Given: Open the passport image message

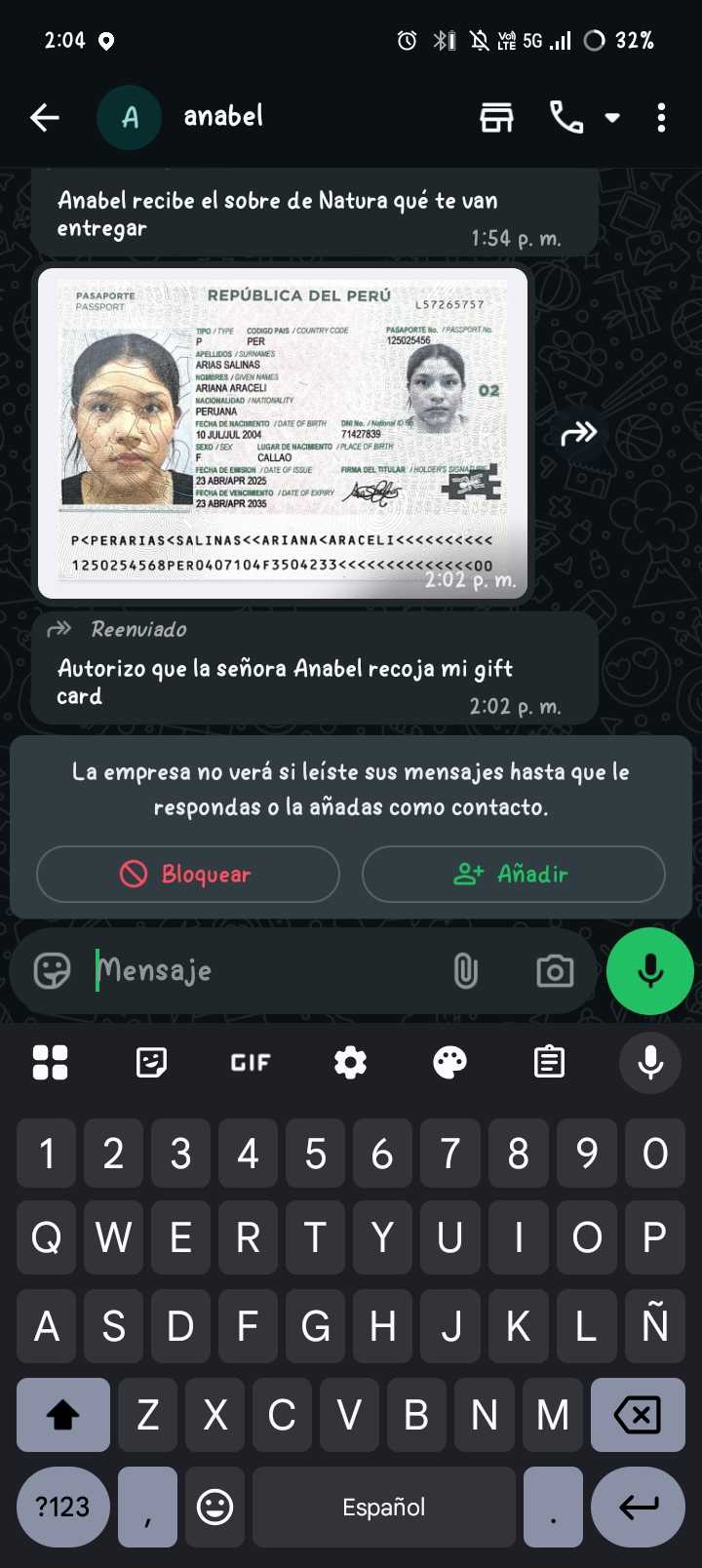Looking at the screenshot, I should (283, 433).
